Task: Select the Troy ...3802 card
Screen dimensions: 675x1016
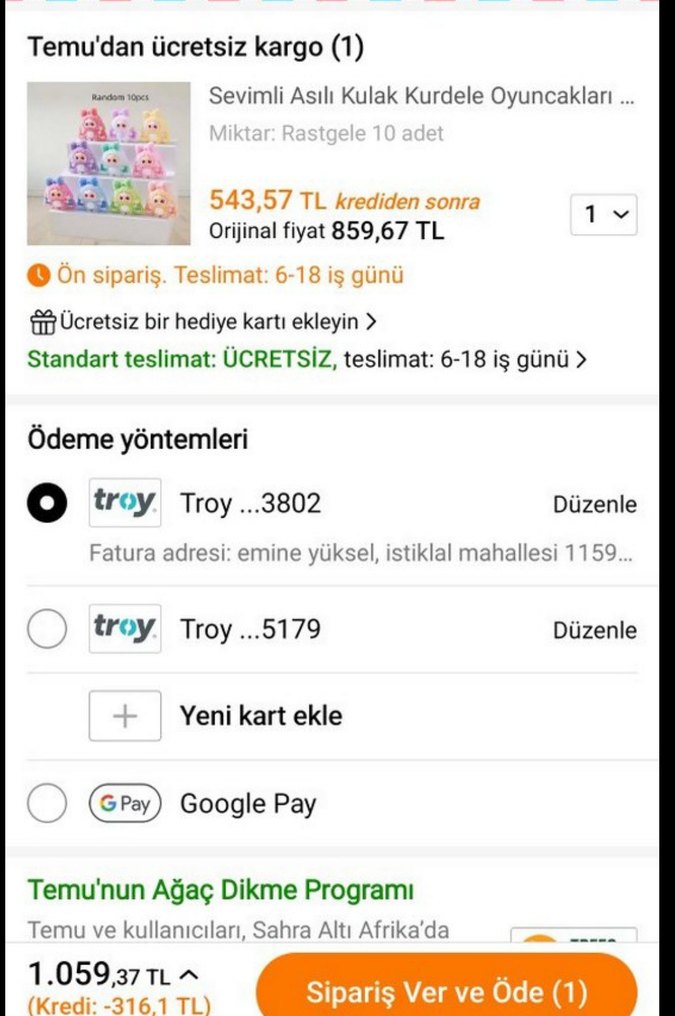Action: pos(47,503)
